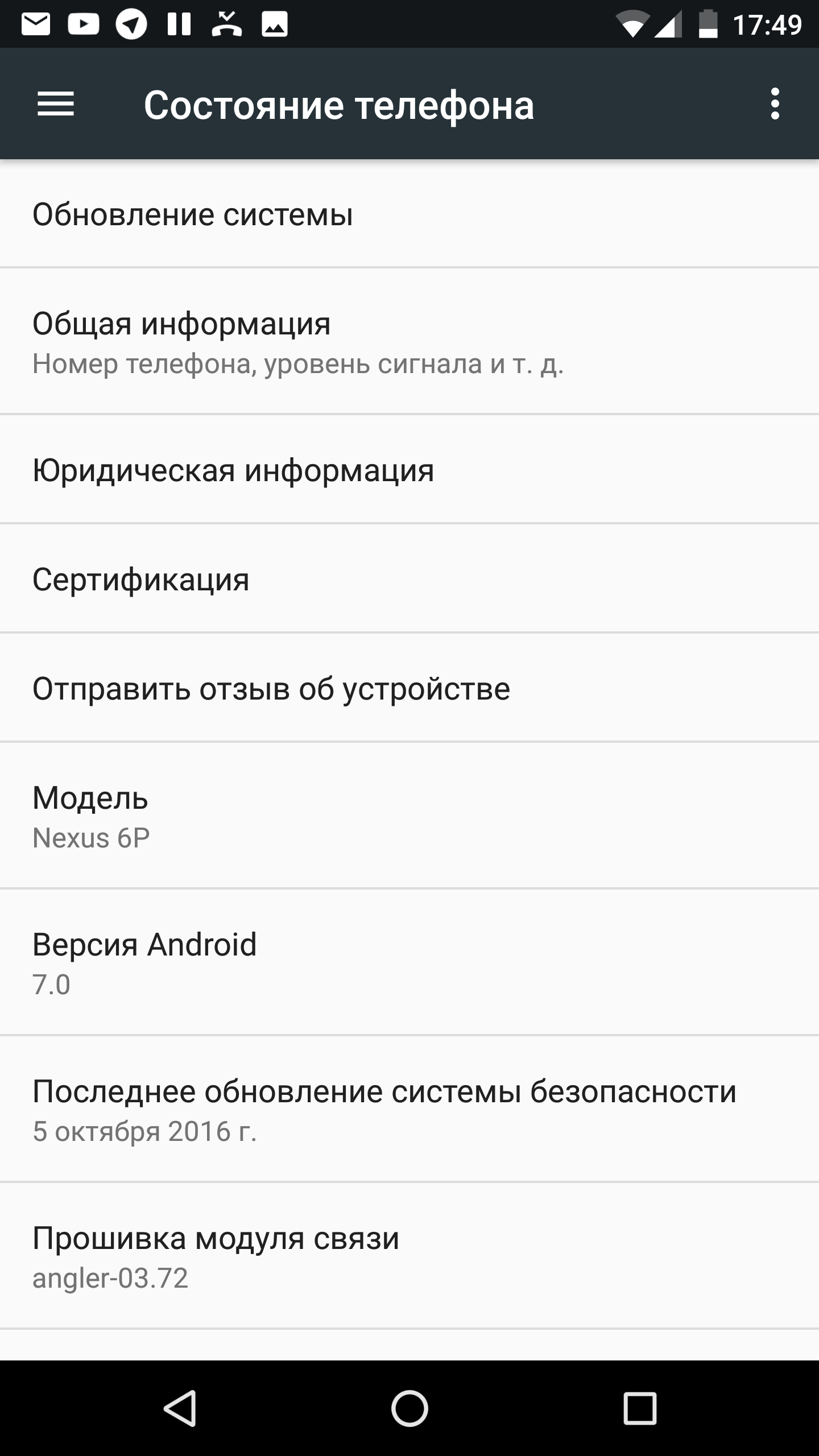819x1456 pixels.
Task: Open the overflow menu in the app bar
Action: pyautogui.click(x=775, y=104)
